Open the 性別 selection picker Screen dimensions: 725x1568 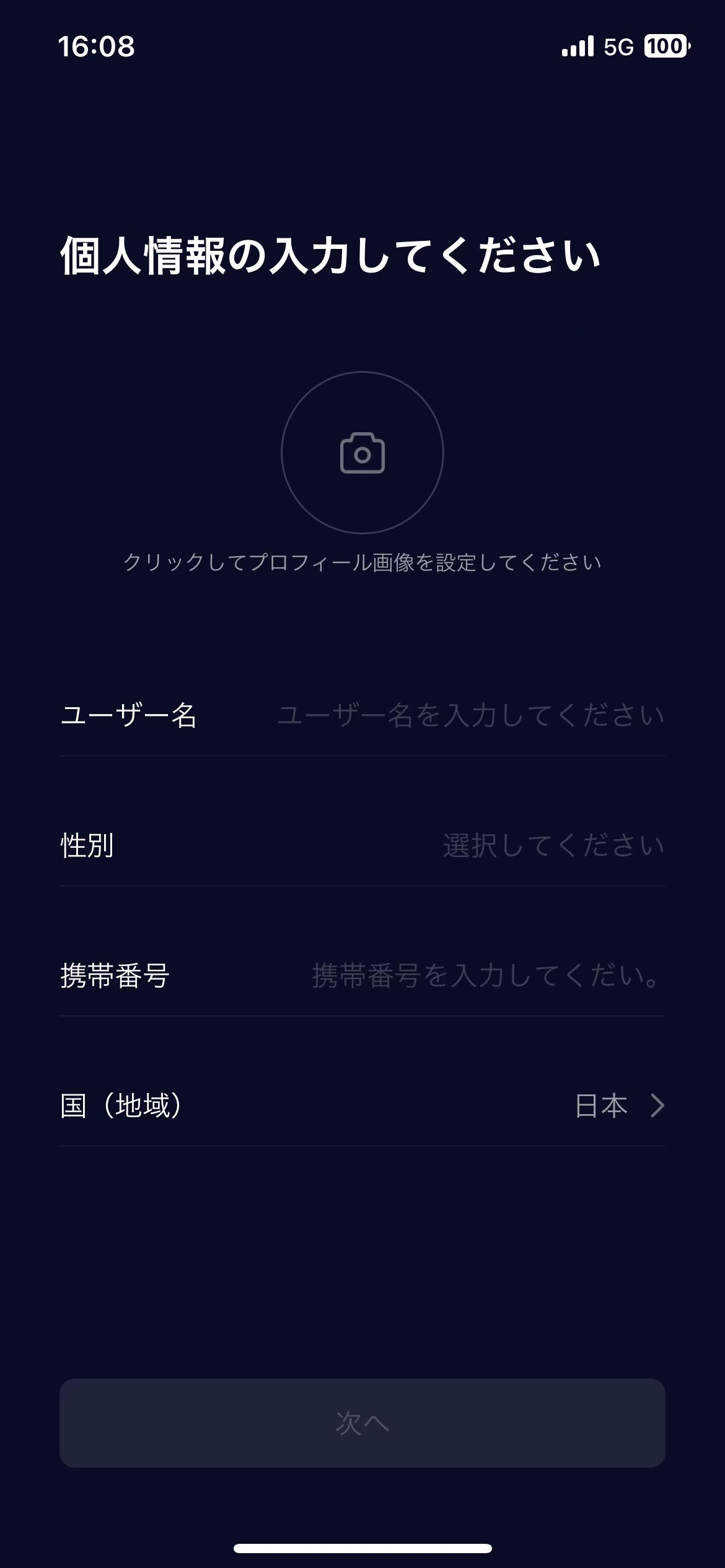[x=362, y=845]
